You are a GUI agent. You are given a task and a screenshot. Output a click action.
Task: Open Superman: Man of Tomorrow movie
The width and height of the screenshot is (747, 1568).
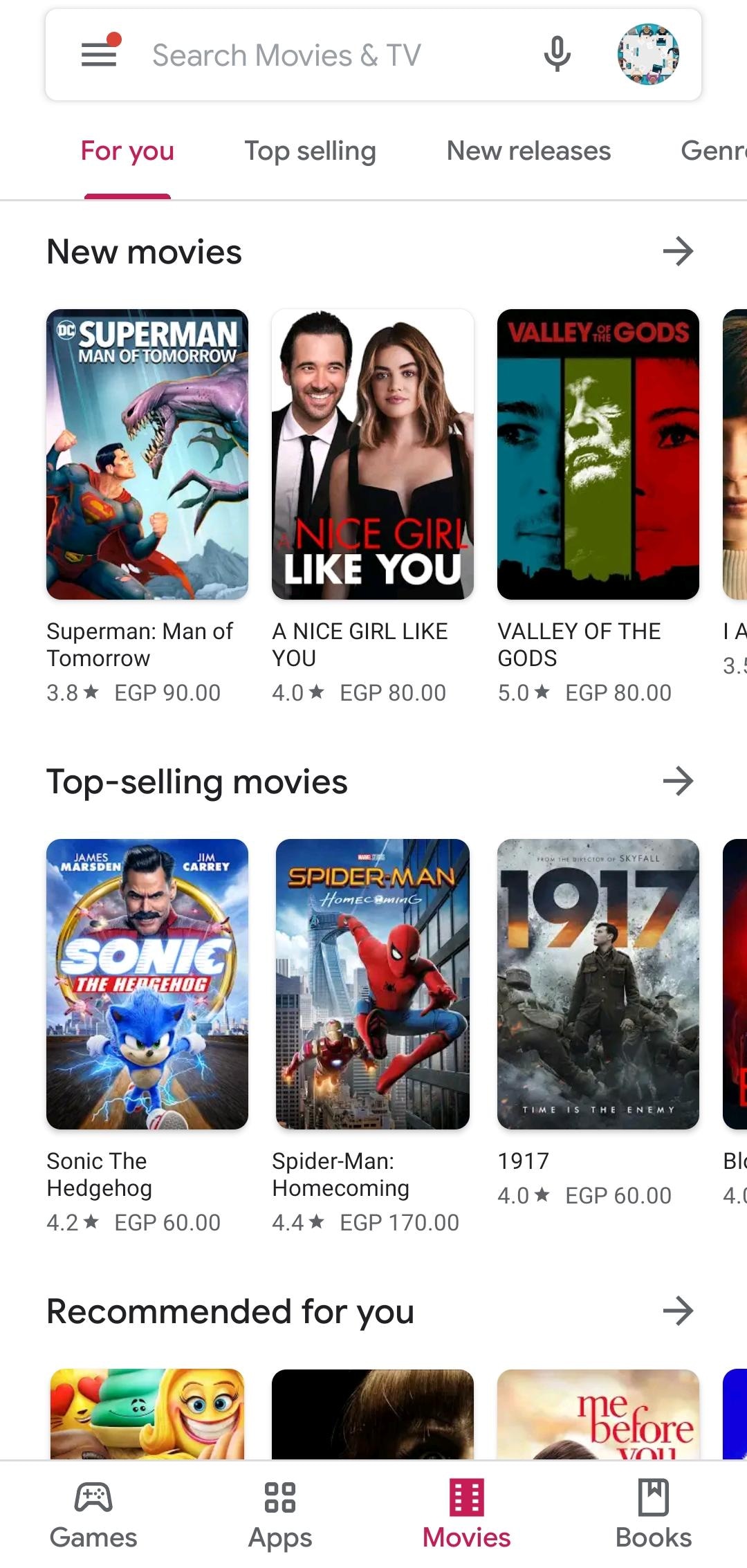point(147,454)
